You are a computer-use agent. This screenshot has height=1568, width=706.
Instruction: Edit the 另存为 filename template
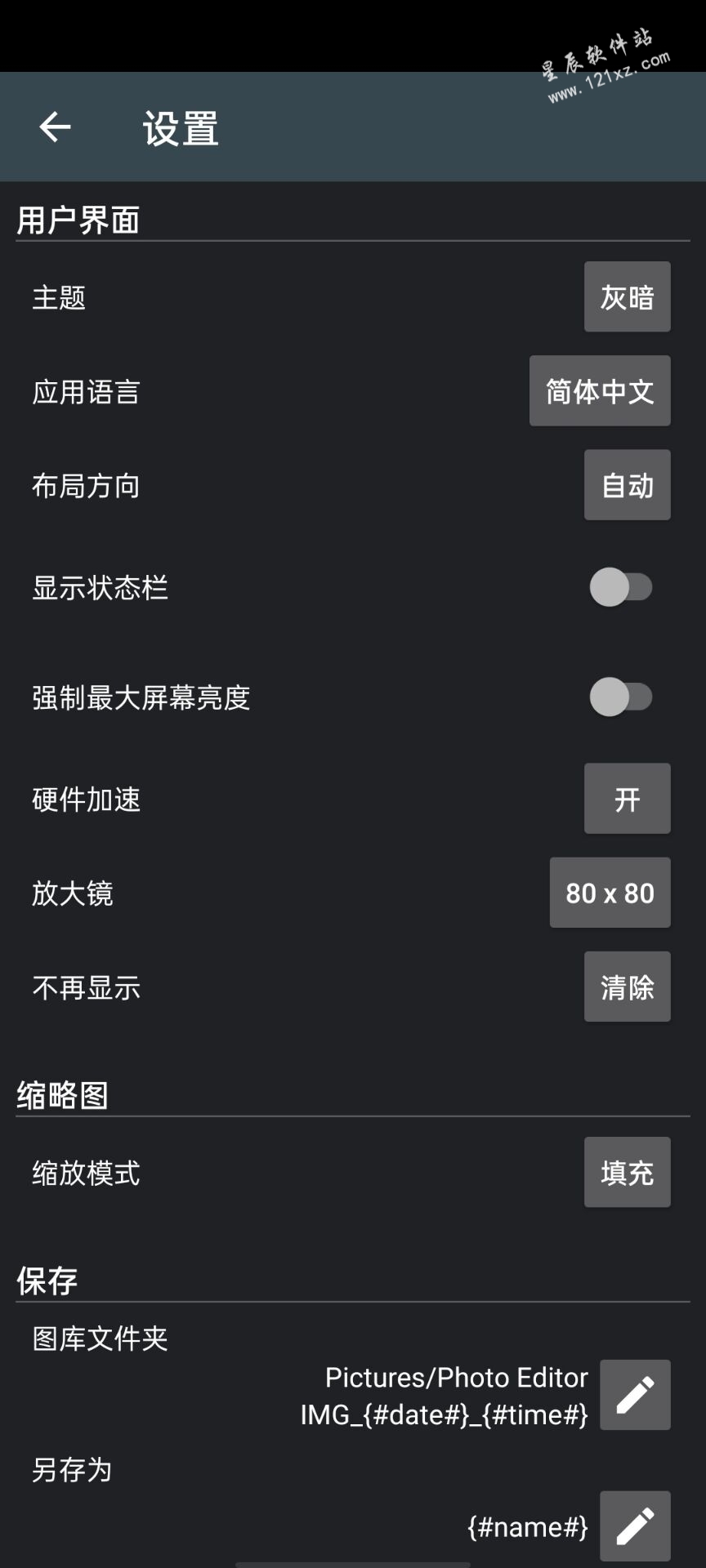pyautogui.click(x=635, y=1526)
